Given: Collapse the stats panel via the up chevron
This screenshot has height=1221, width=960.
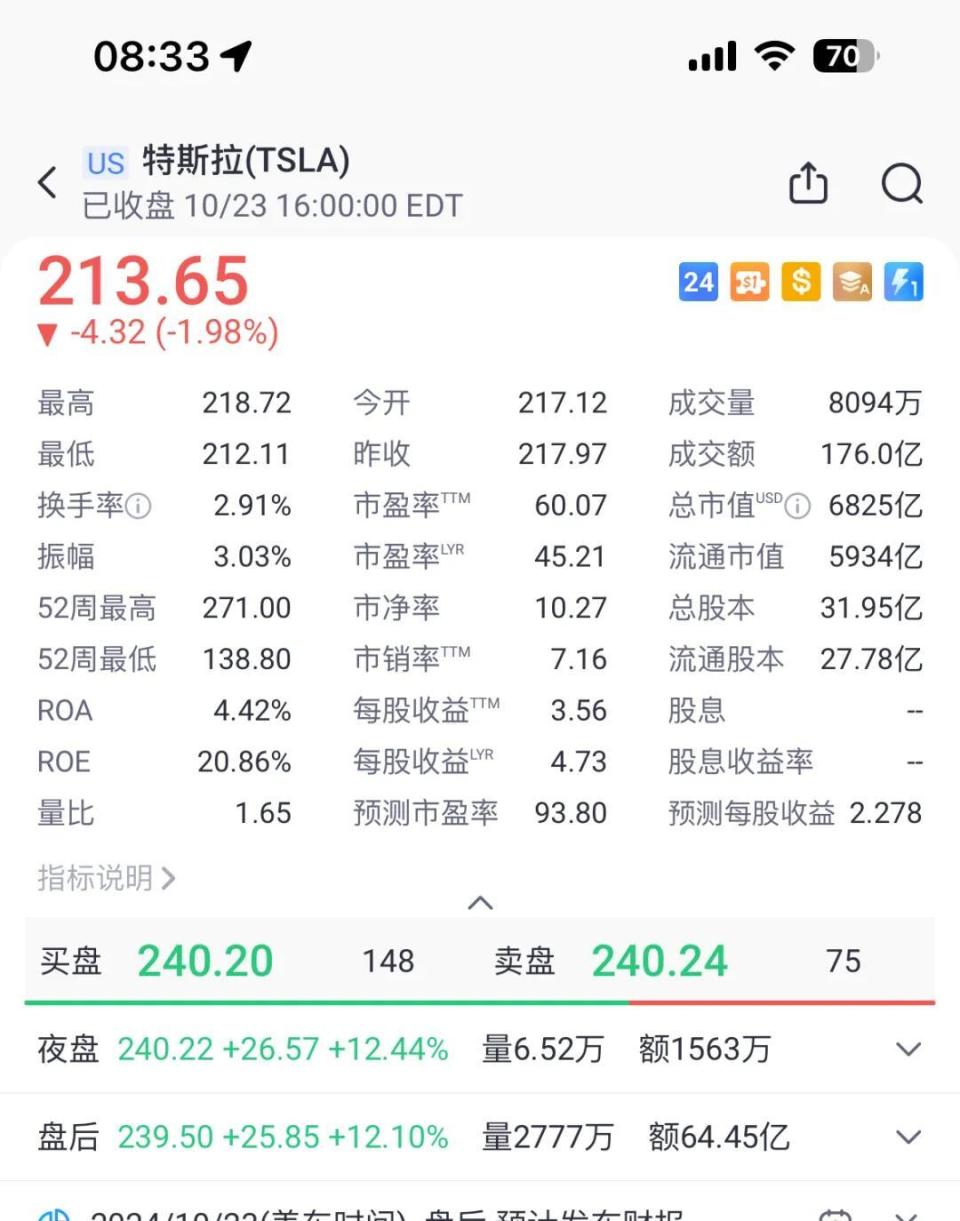Looking at the screenshot, I should point(480,902).
